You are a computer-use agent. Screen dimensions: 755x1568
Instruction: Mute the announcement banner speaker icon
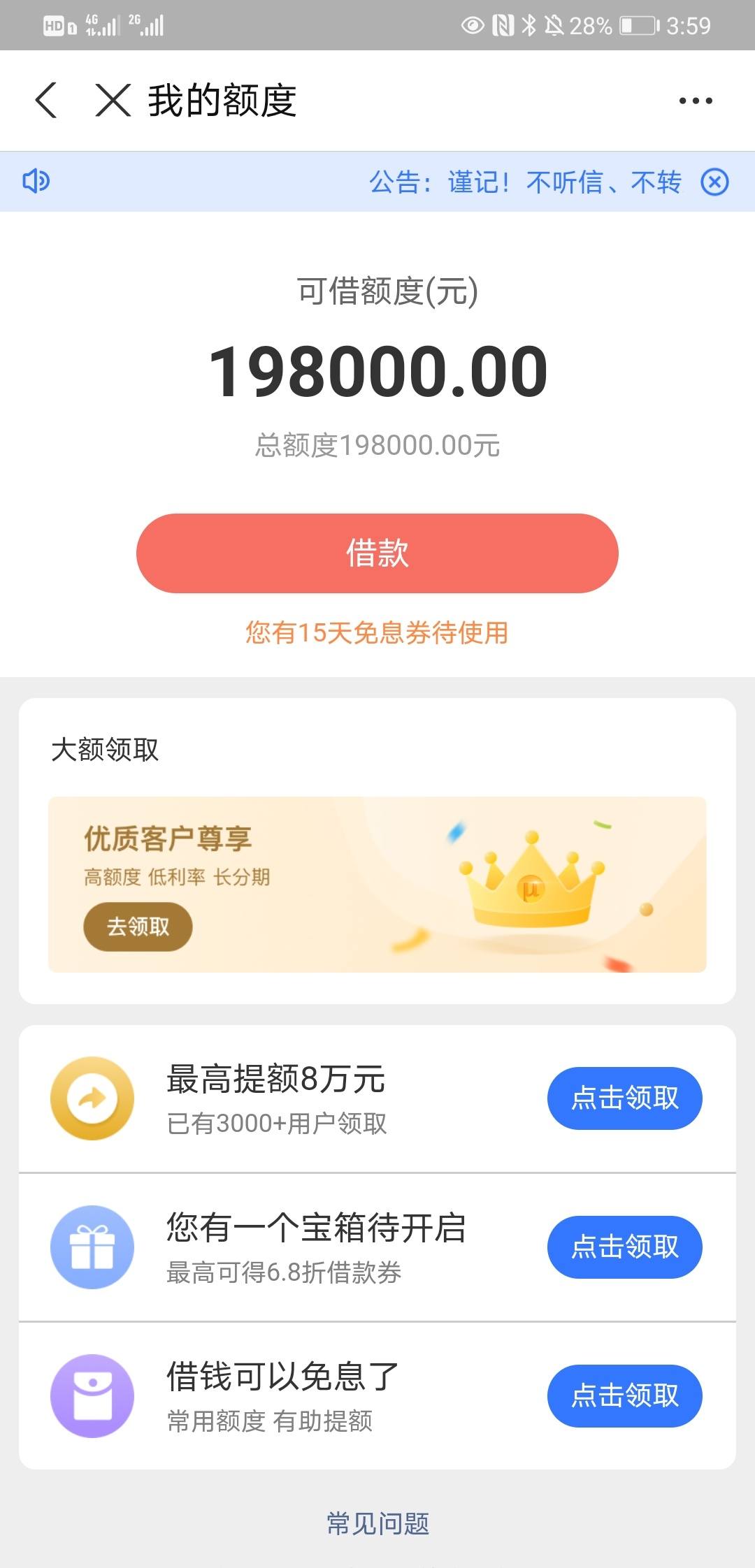[x=36, y=182]
